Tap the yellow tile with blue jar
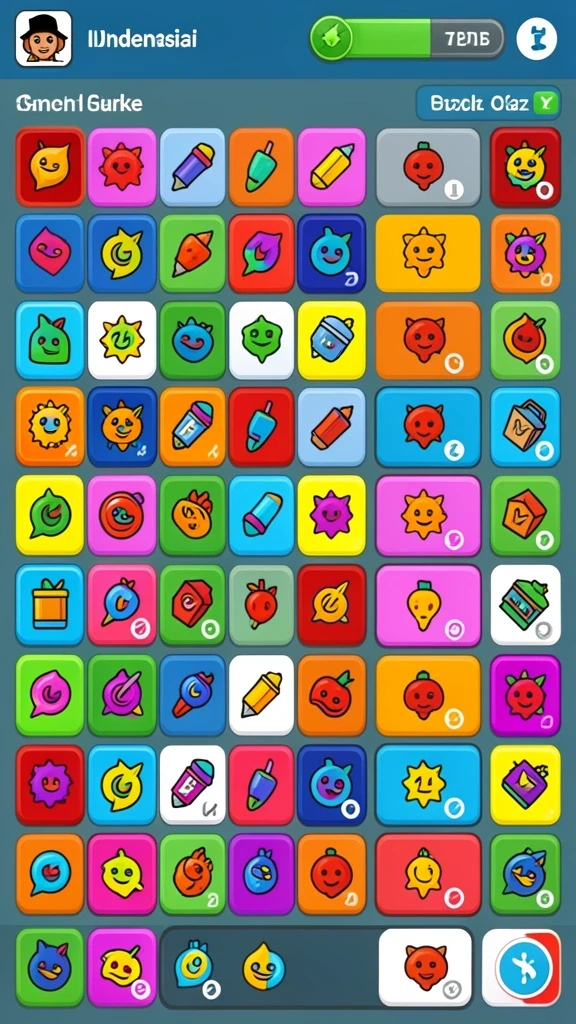Screen dimensions: 576x1024 click(332, 340)
